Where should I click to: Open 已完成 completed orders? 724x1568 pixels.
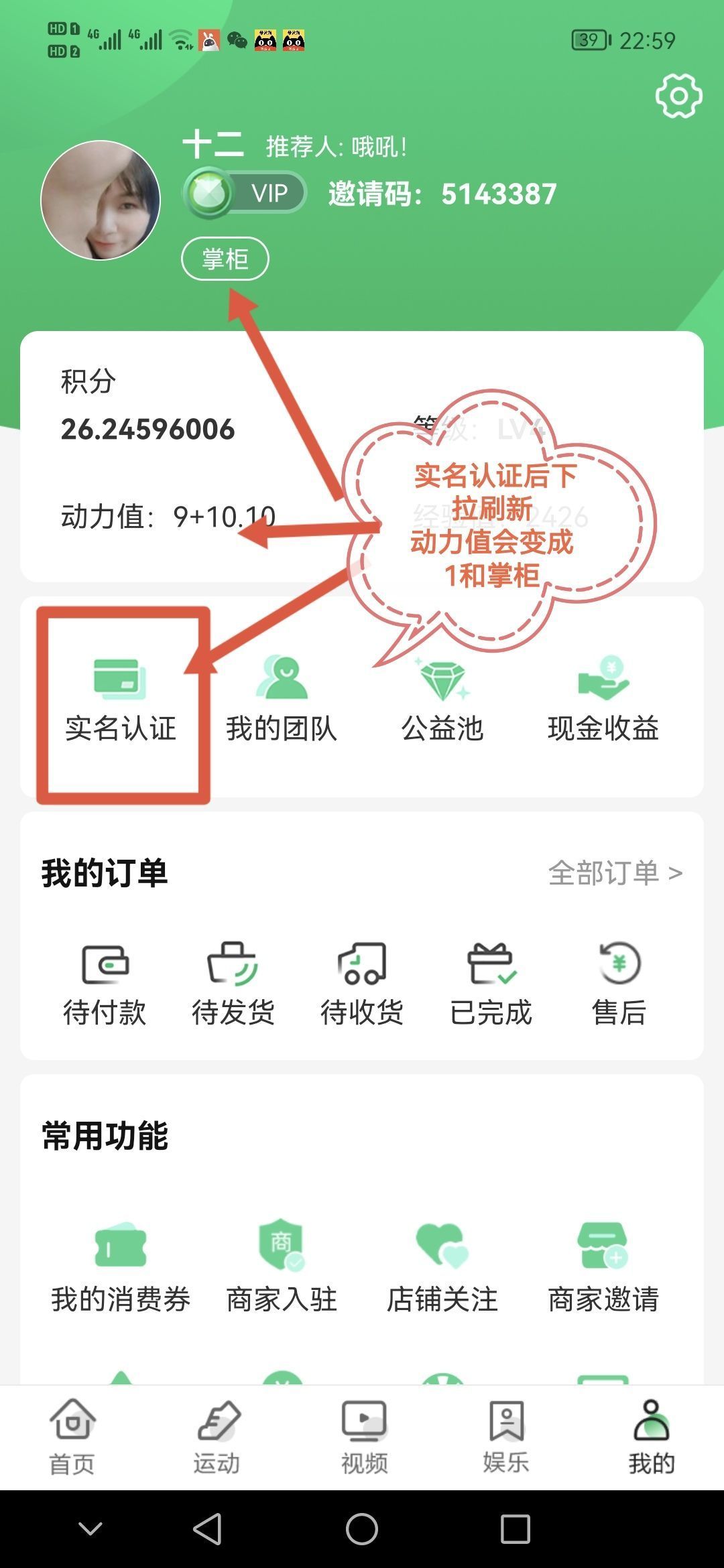pos(491,985)
